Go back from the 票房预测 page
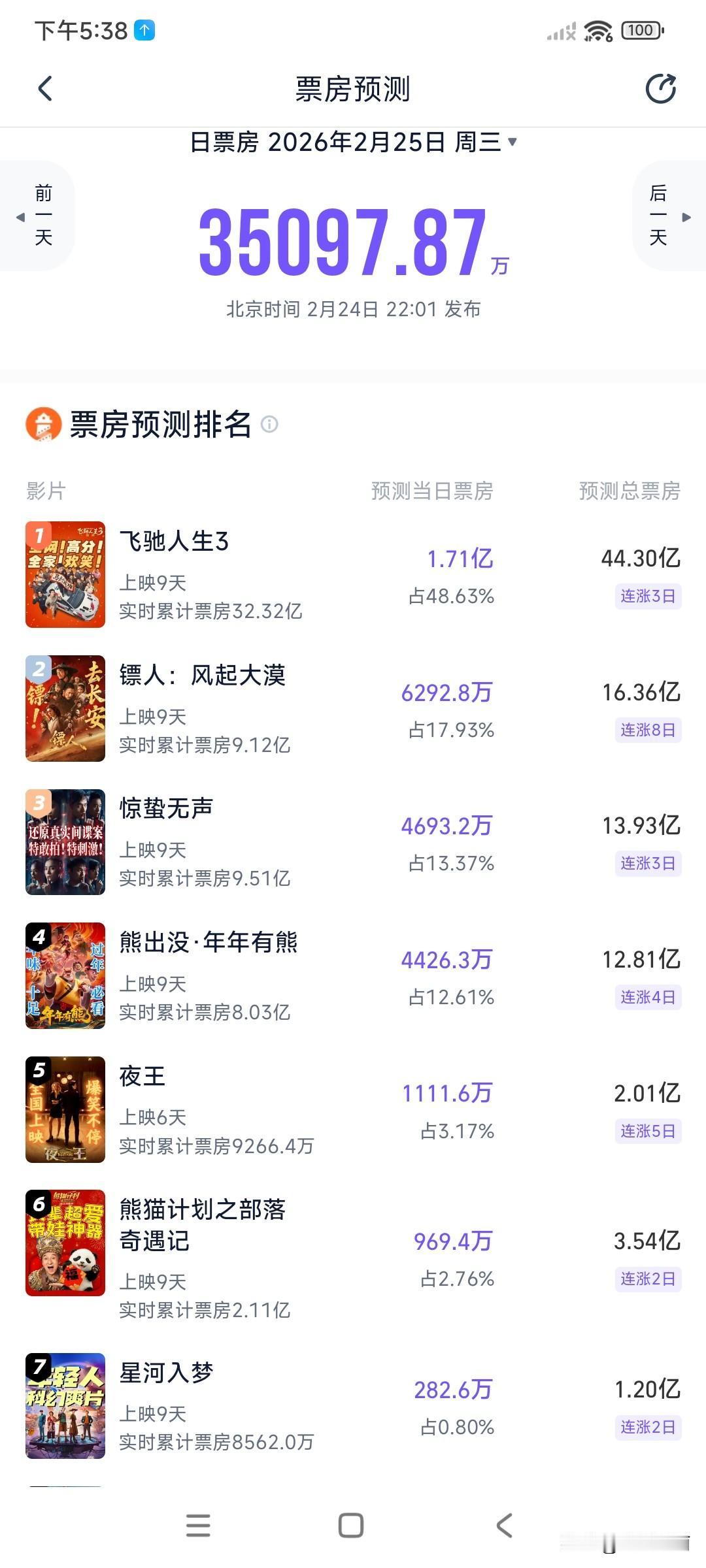706x1568 pixels. pyautogui.click(x=44, y=89)
